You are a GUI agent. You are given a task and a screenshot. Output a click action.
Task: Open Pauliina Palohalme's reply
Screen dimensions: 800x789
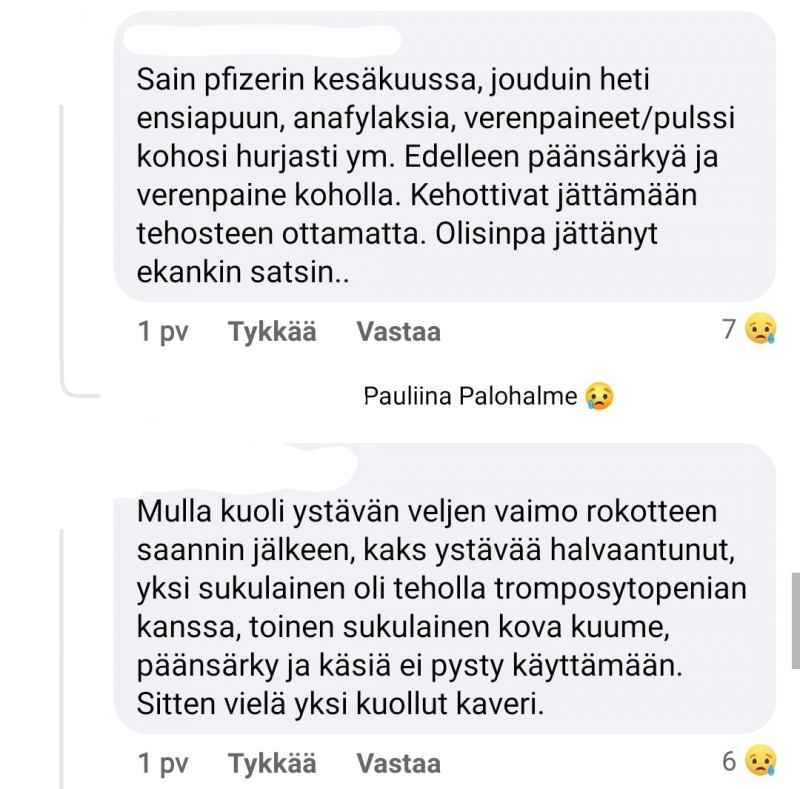click(x=488, y=396)
